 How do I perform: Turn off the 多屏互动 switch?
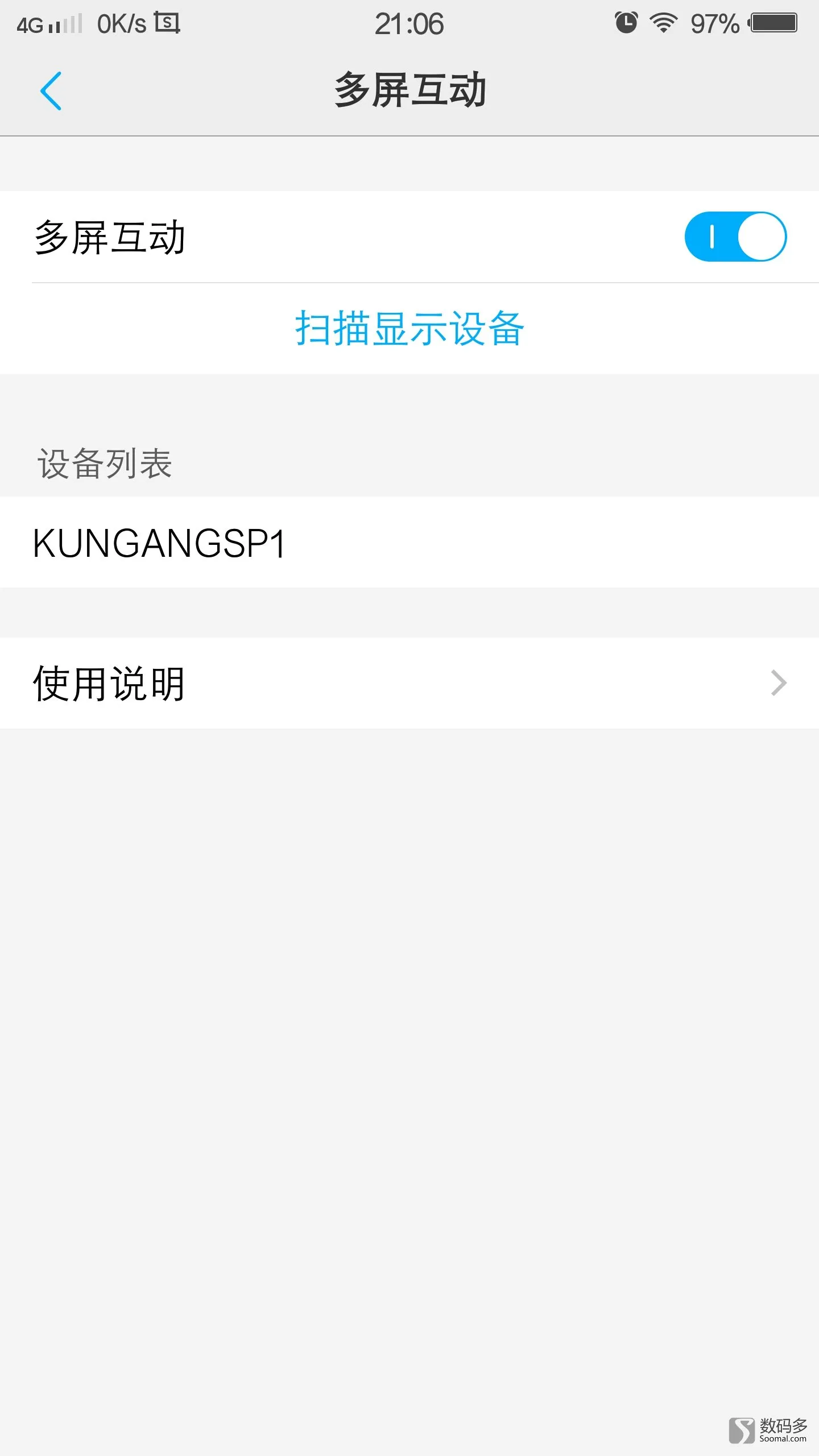pyautogui.click(x=735, y=237)
